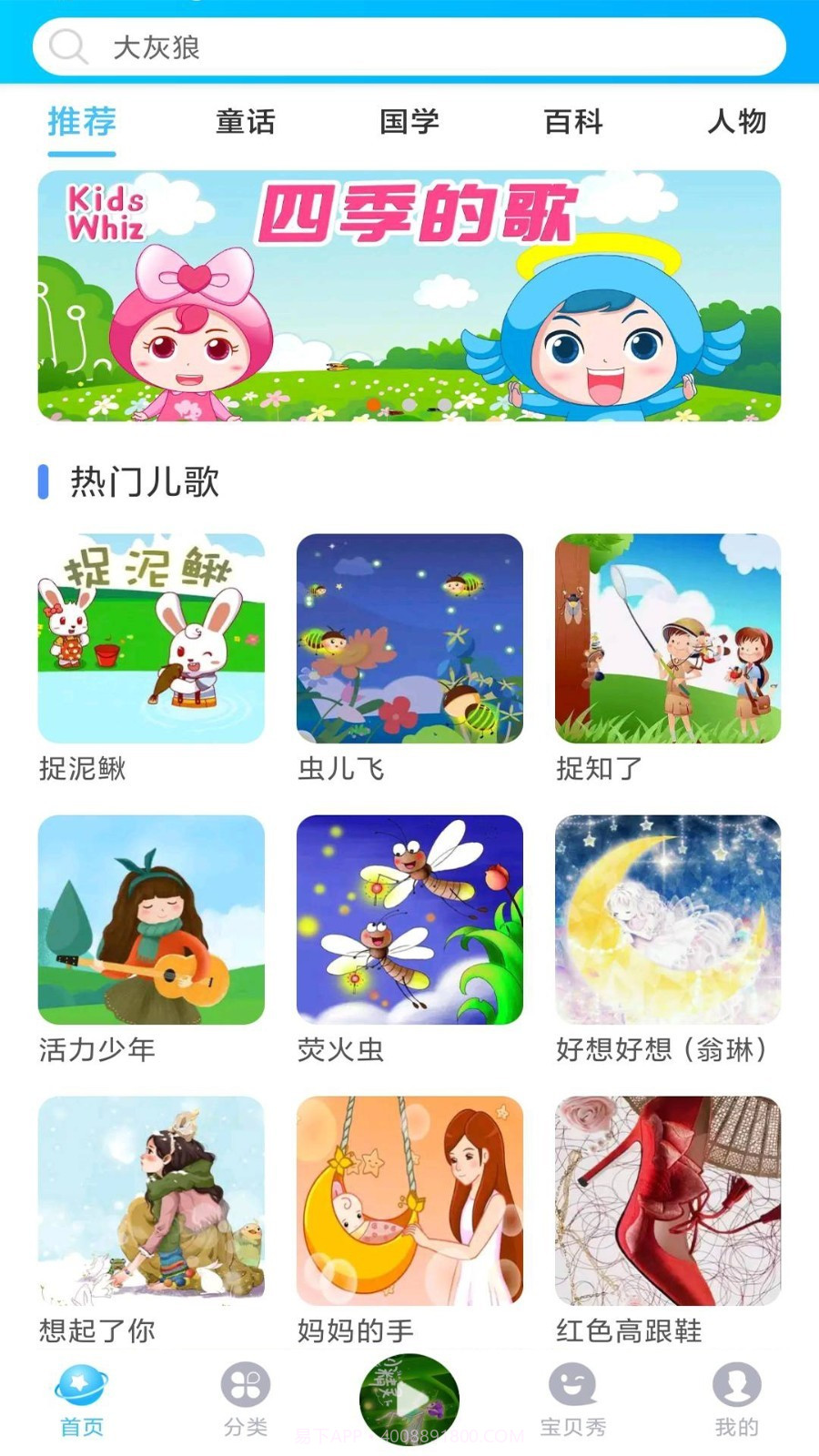This screenshot has width=819, height=1456.
Task: Play the 虫儿飞 song thumbnail
Action: pos(409,640)
